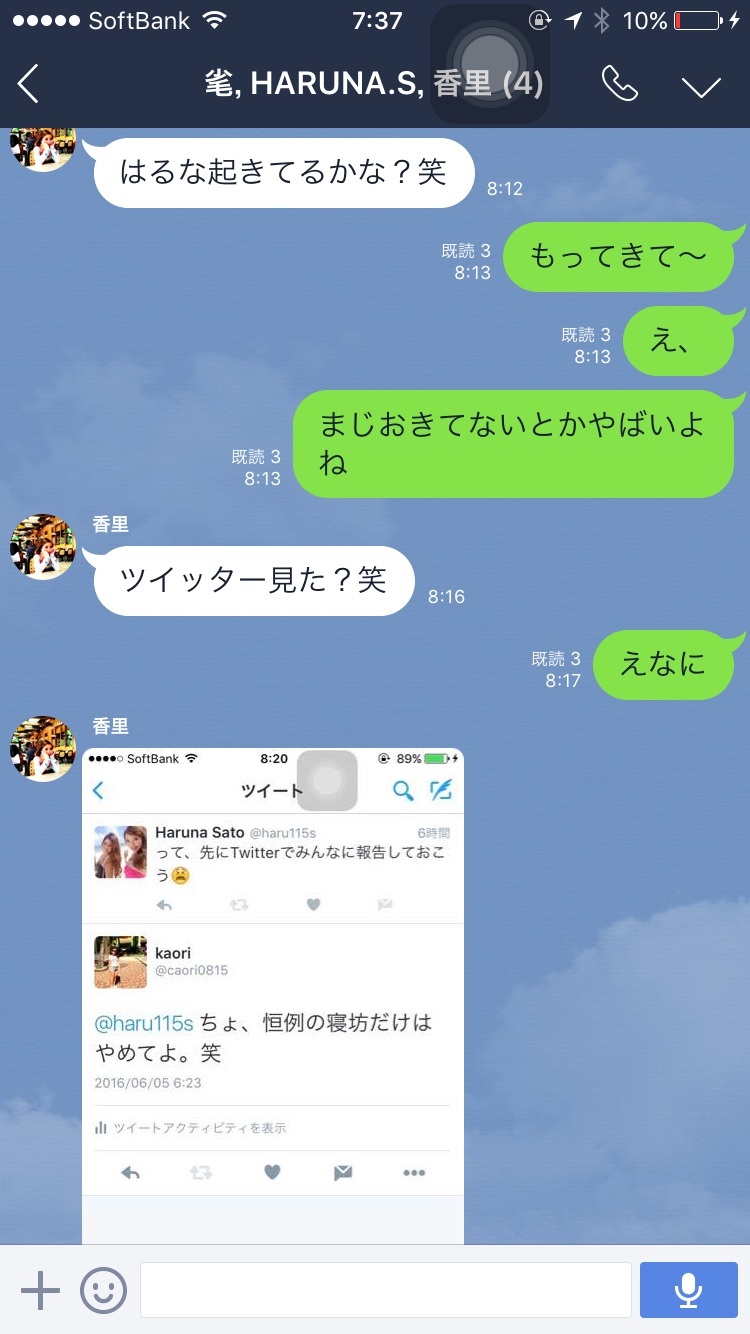Image resolution: width=750 pixels, height=1334 pixels.
Task: Open the attachment plus menu
Action: tap(41, 1290)
